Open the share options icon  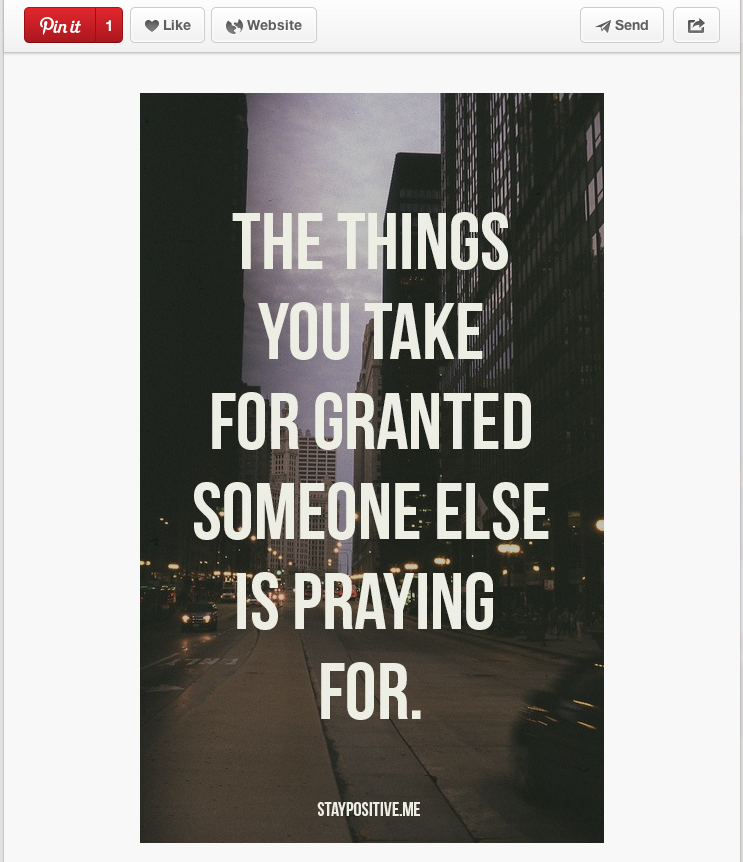tap(696, 26)
